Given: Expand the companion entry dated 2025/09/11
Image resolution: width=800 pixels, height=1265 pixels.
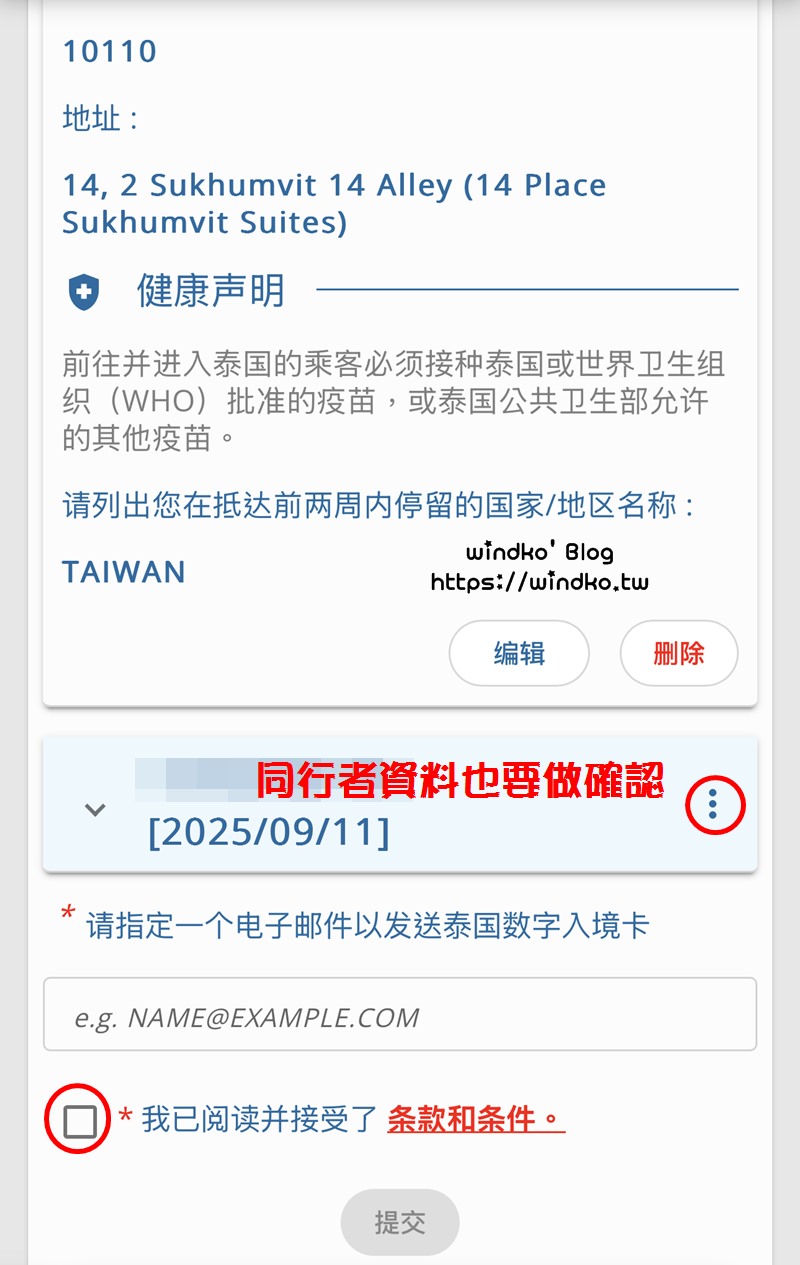Looking at the screenshot, I should (x=95, y=809).
